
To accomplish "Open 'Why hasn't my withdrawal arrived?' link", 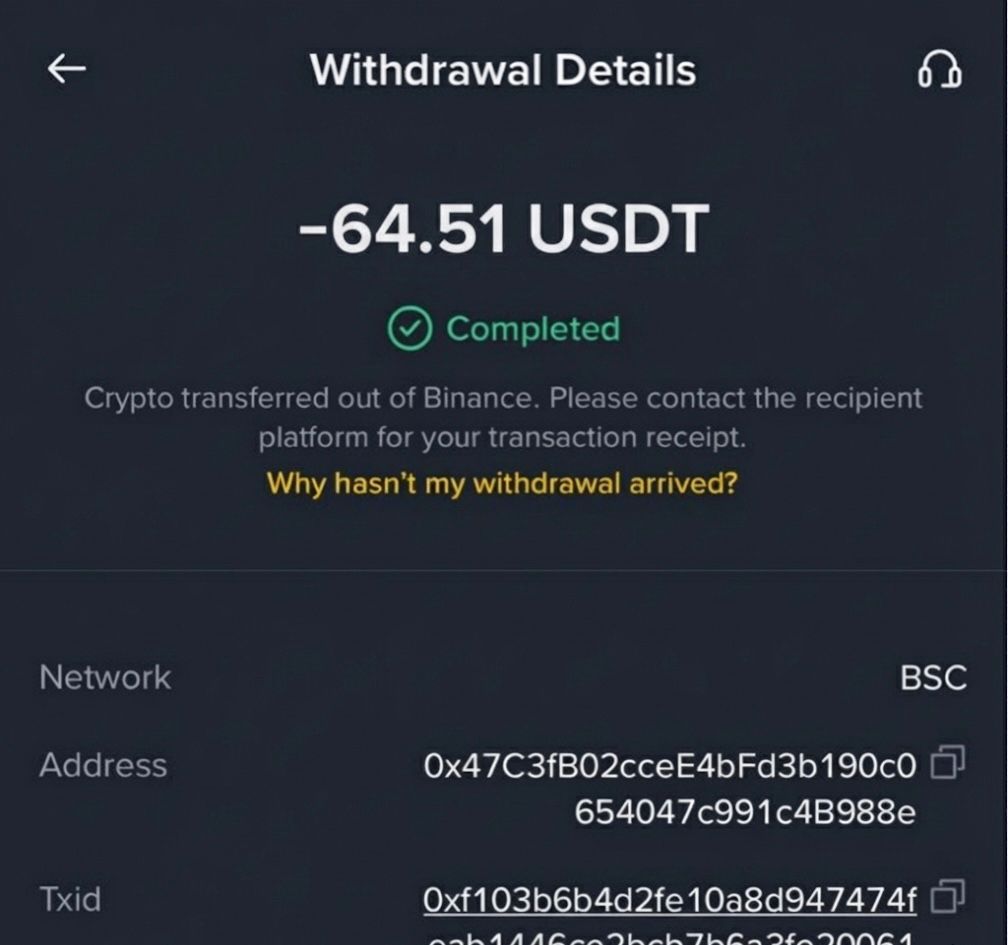I will (502, 484).
